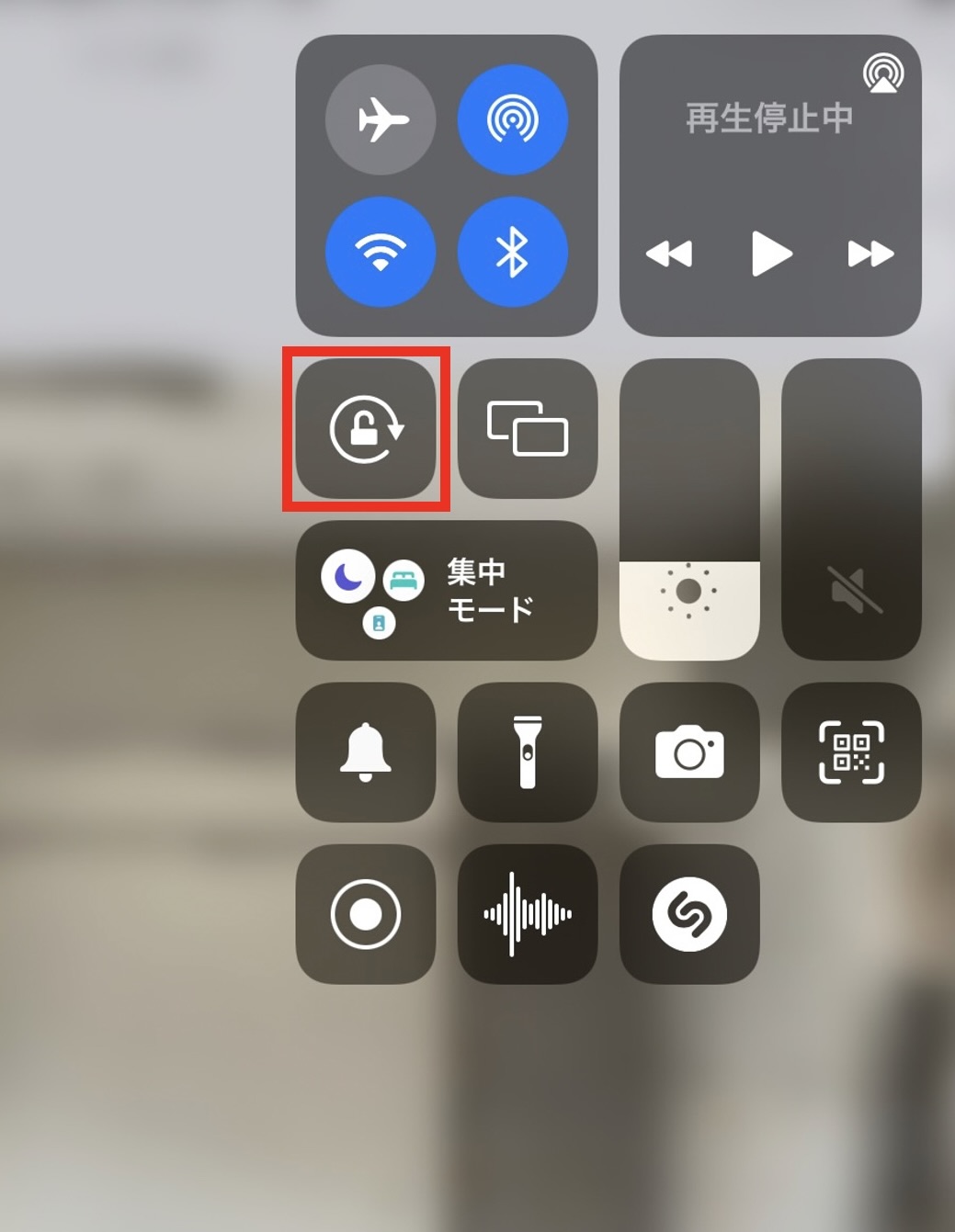Image resolution: width=955 pixels, height=1232 pixels.
Task: Disable Wi-Fi
Action: point(381,251)
